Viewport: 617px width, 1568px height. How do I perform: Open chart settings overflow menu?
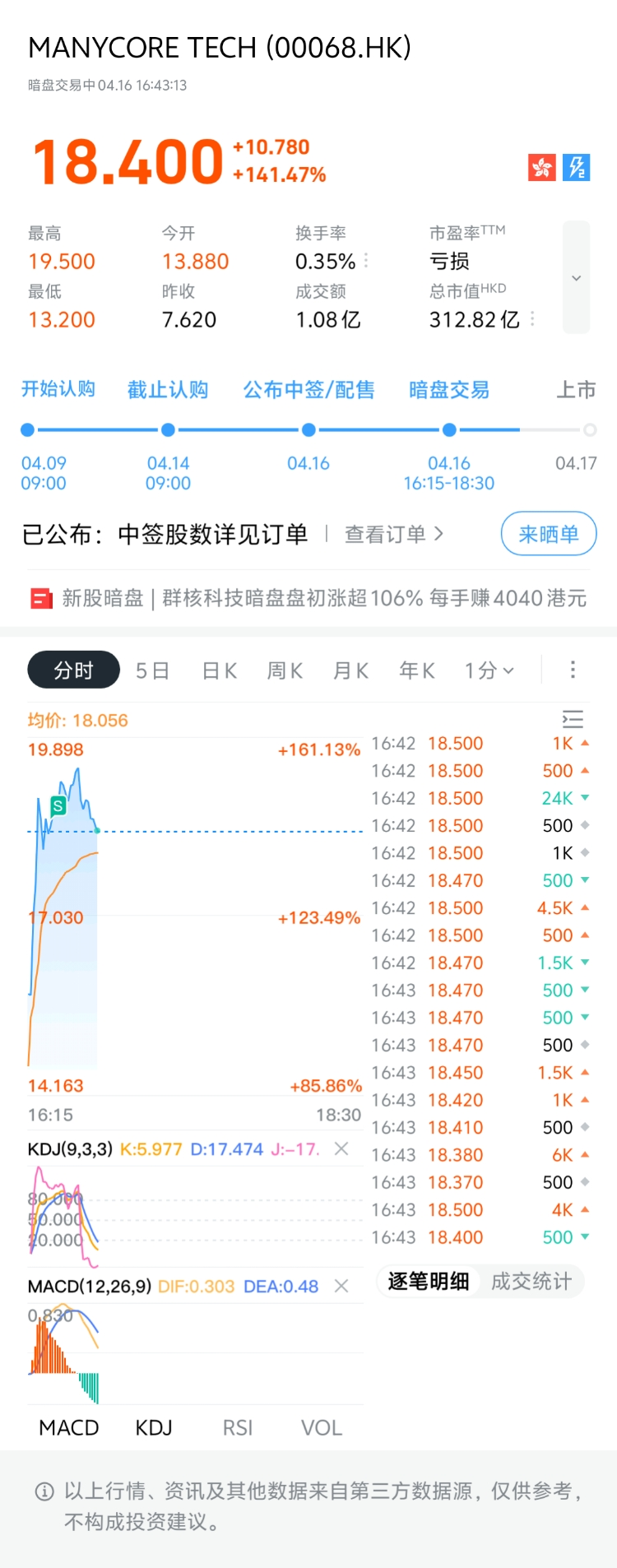coord(573,670)
